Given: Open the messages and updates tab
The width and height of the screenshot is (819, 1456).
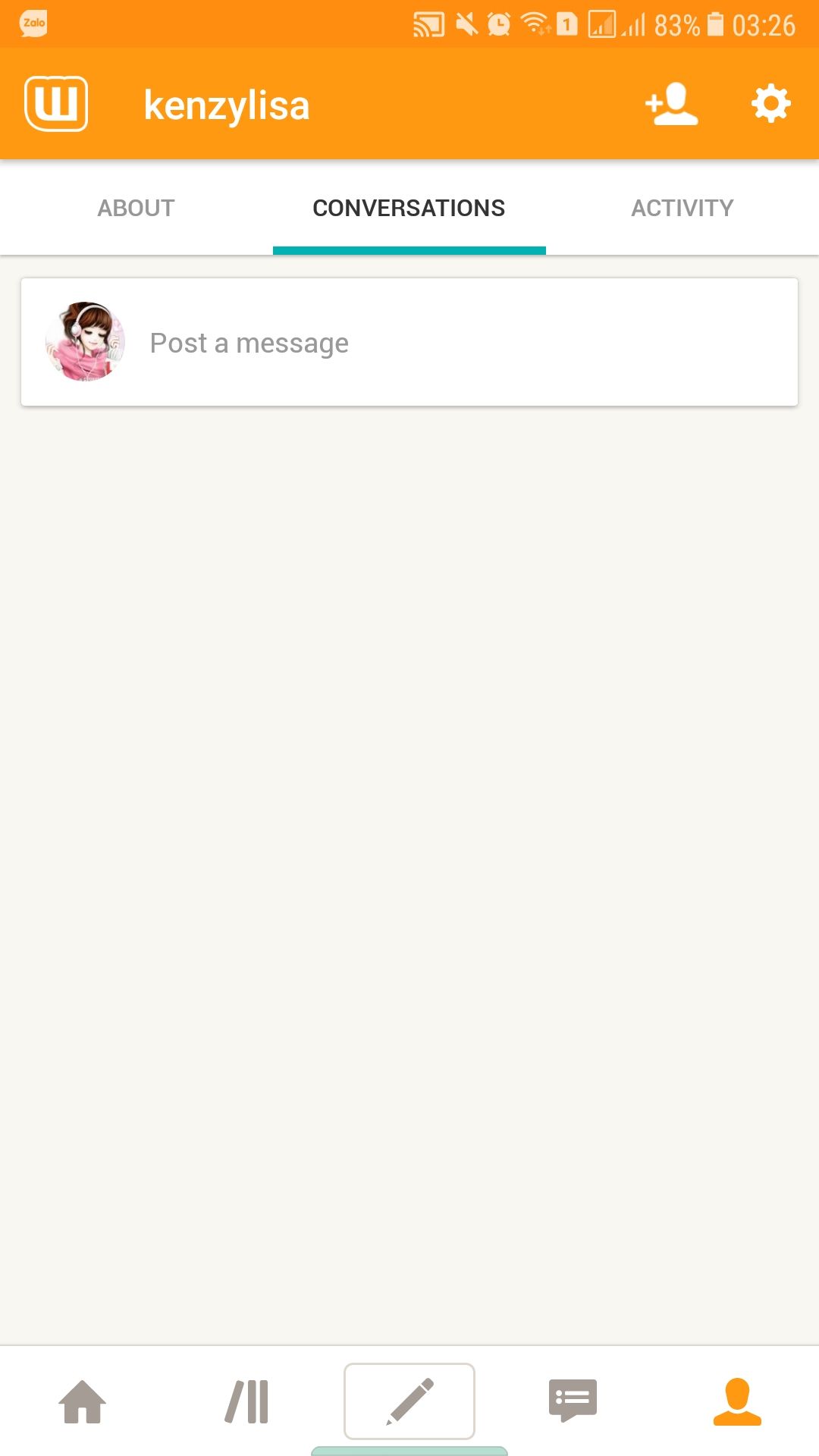Looking at the screenshot, I should (573, 1401).
